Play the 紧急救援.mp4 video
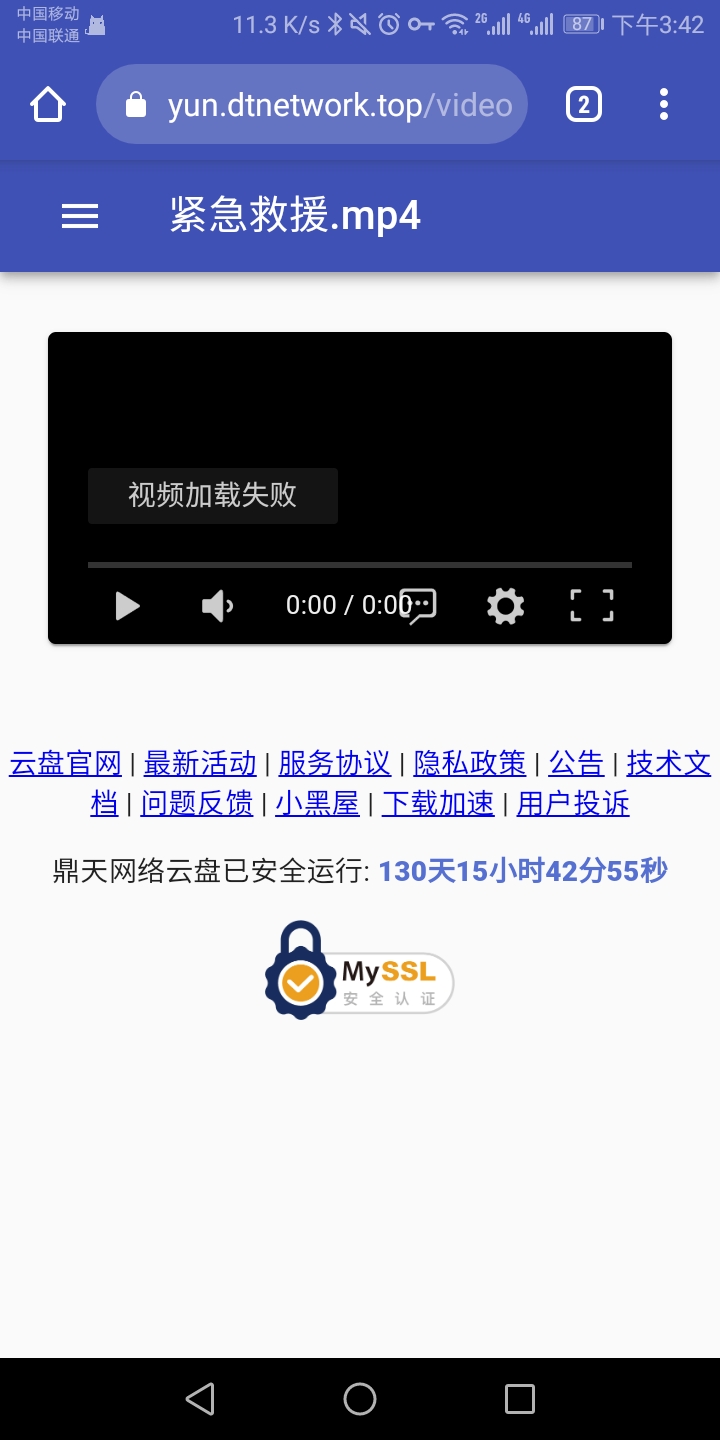The height and width of the screenshot is (1440, 720). (x=127, y=606)
